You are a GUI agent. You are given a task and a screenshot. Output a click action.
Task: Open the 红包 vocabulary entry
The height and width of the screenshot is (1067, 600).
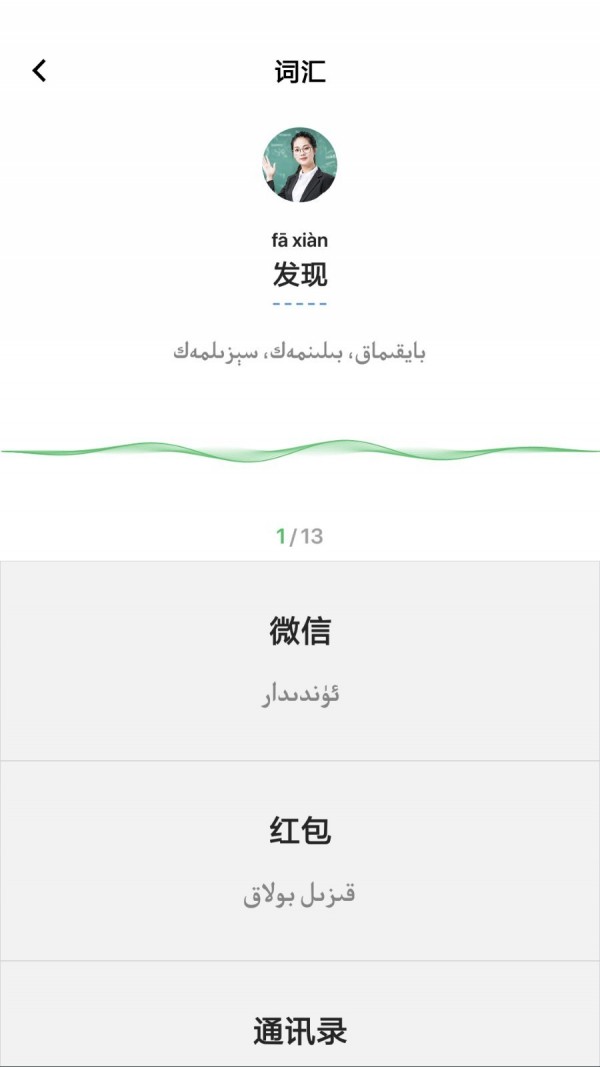click(x=300, y=860)
